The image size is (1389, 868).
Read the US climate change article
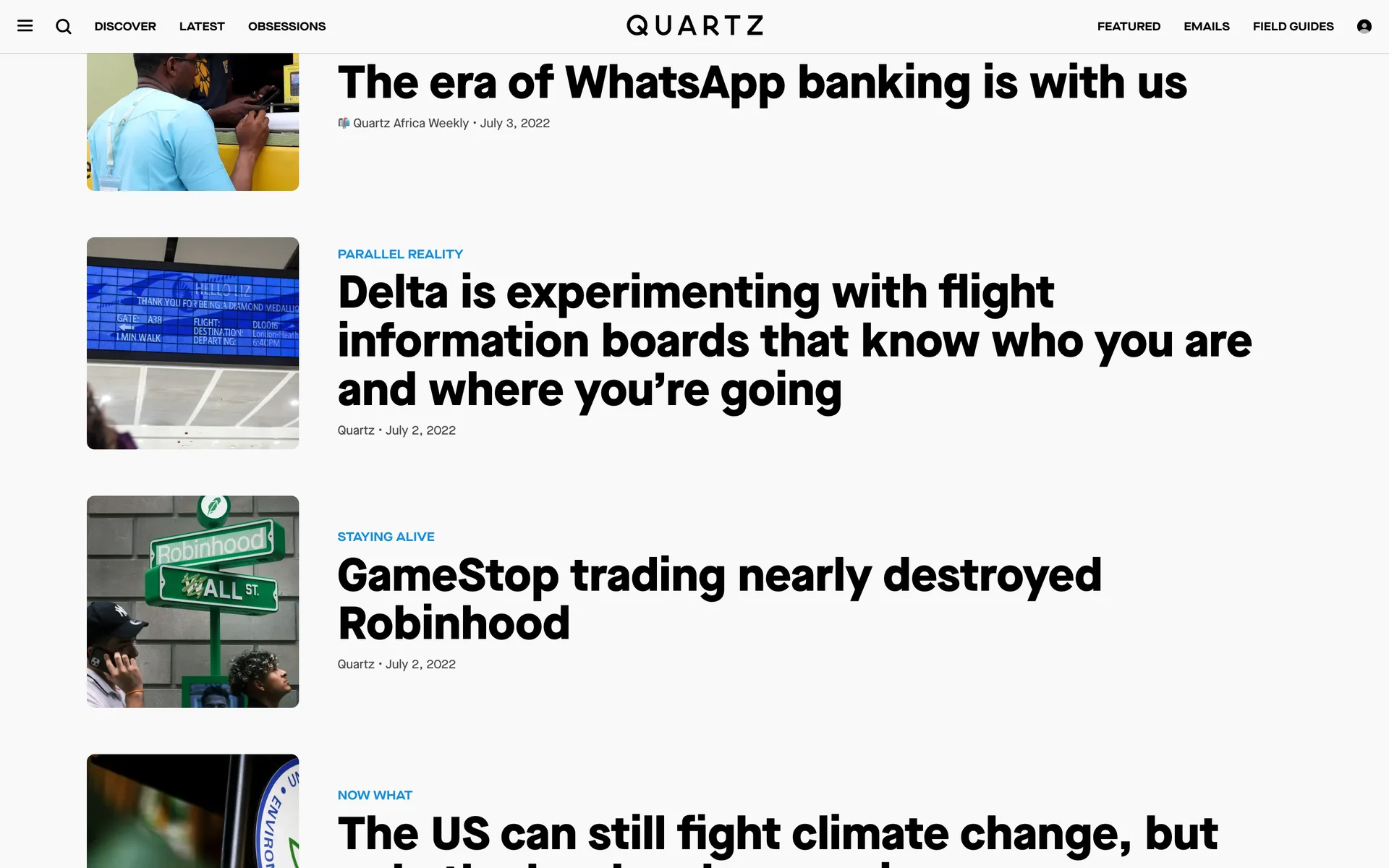pos(777,834)
